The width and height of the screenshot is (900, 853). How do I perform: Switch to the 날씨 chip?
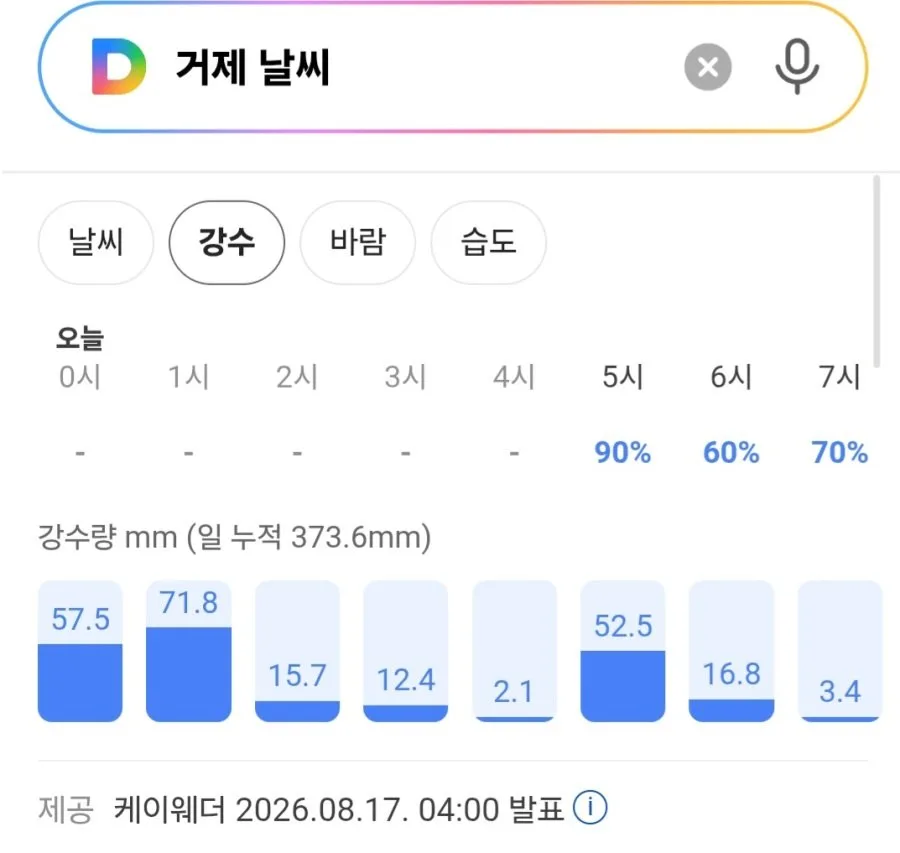96,242
